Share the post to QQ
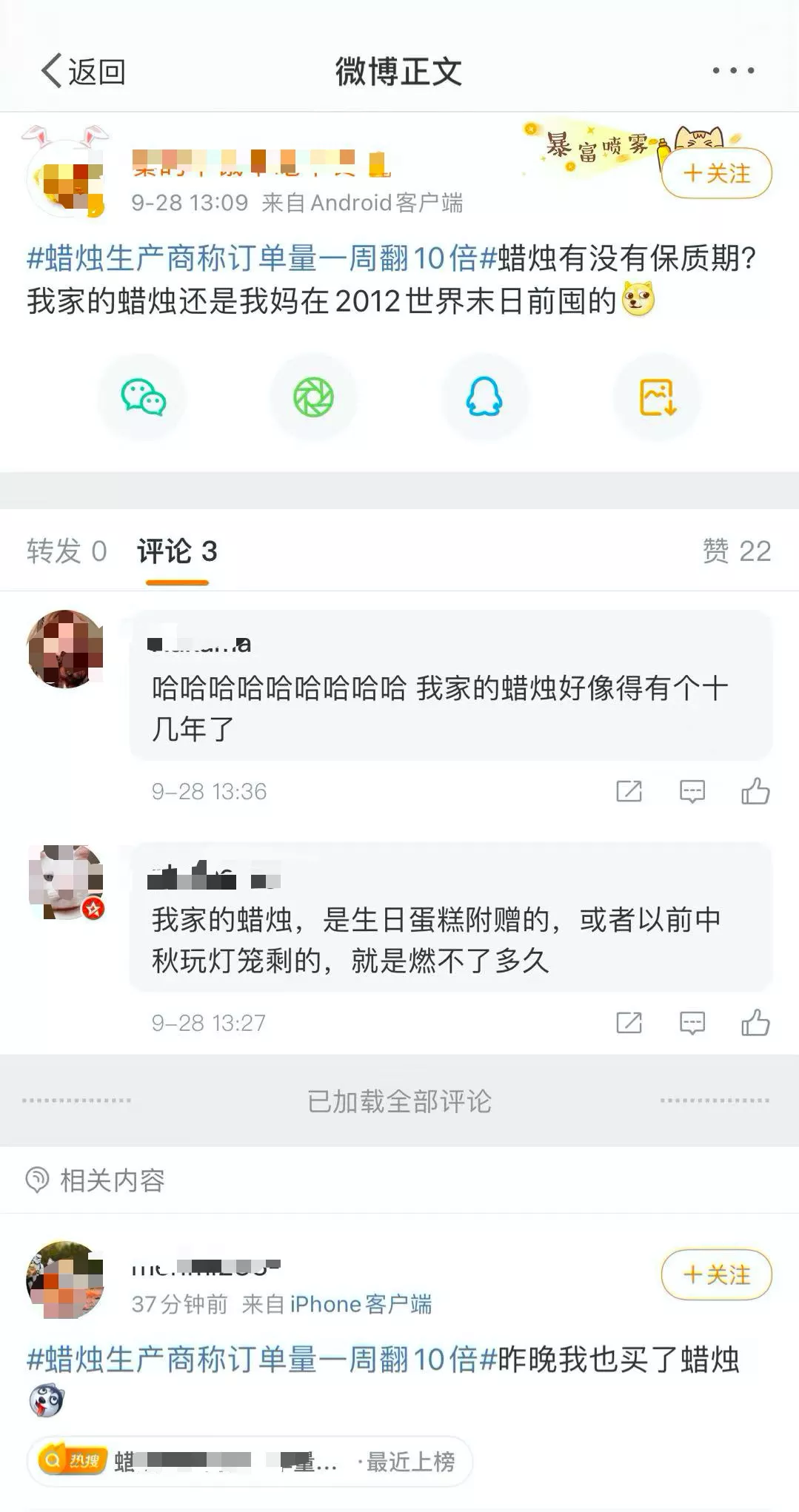This screenshot has width=799, height=1512. (484, 397)
